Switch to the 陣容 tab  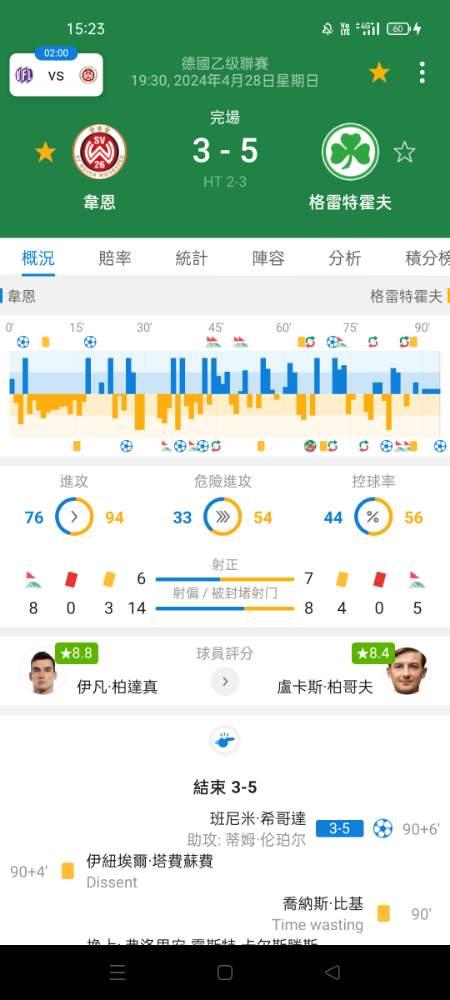tap(268, 258)
